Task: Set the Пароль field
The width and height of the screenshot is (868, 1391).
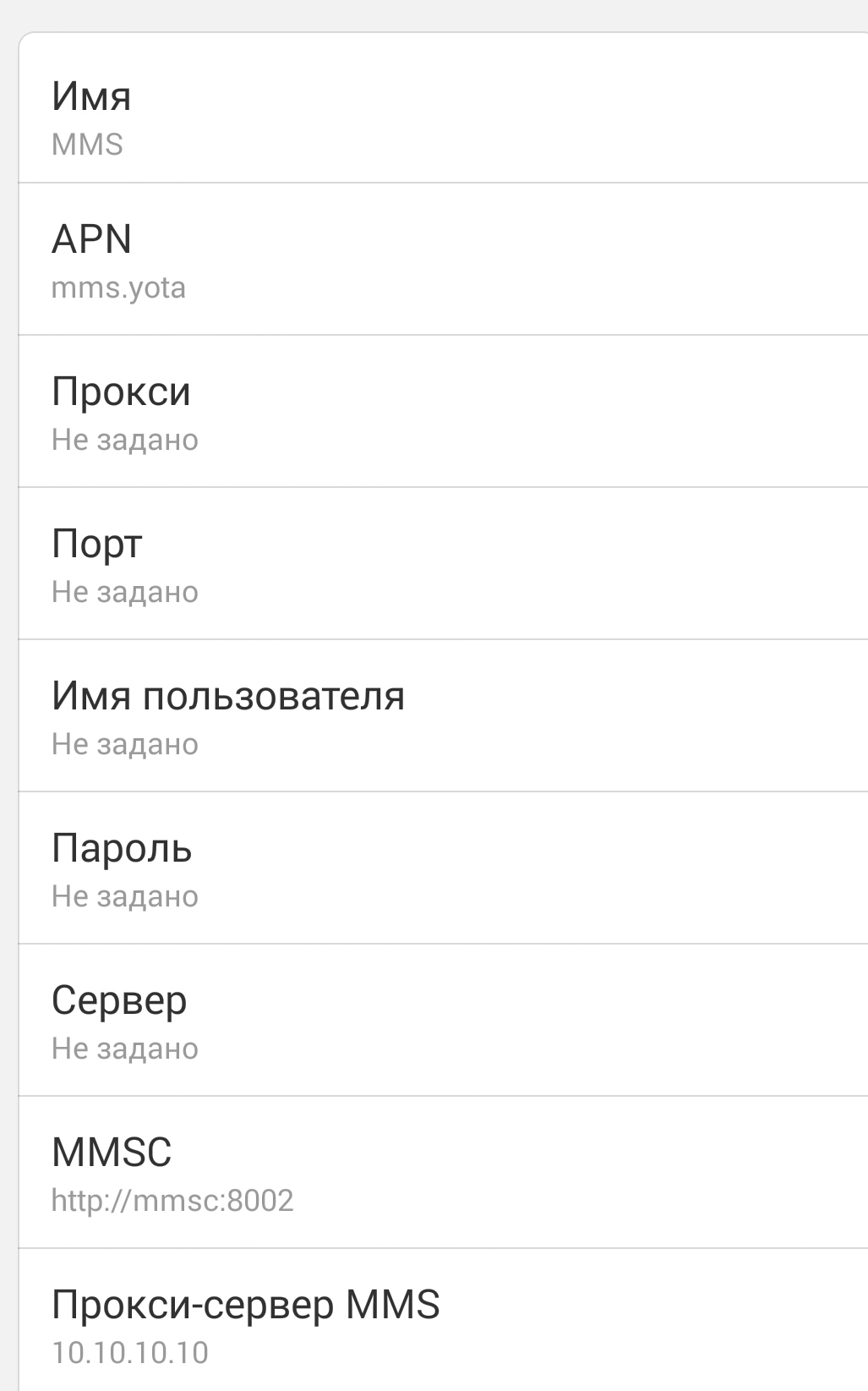Action: tap(443, 868)
